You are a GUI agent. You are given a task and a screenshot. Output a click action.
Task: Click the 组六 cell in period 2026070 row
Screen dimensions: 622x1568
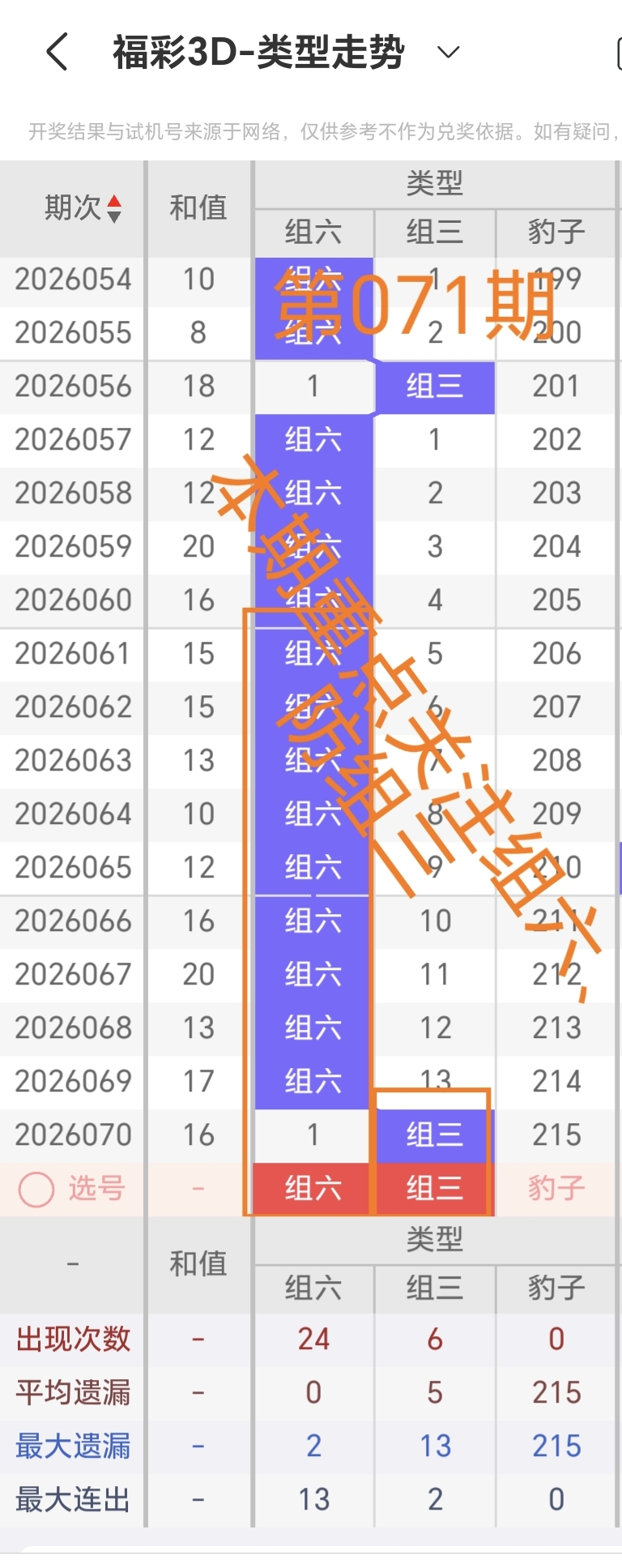[x=313, y=1134]
